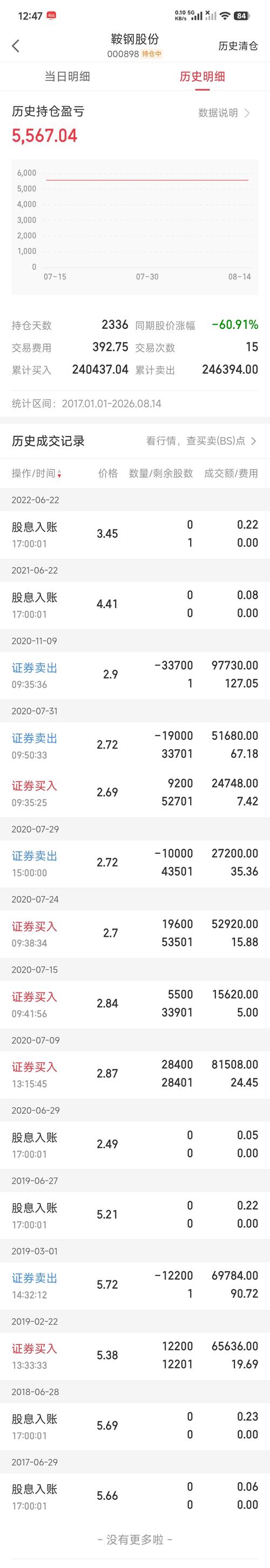Go back using the top-left arrow
Screen dimensions: 270x1568
[16, 45]
